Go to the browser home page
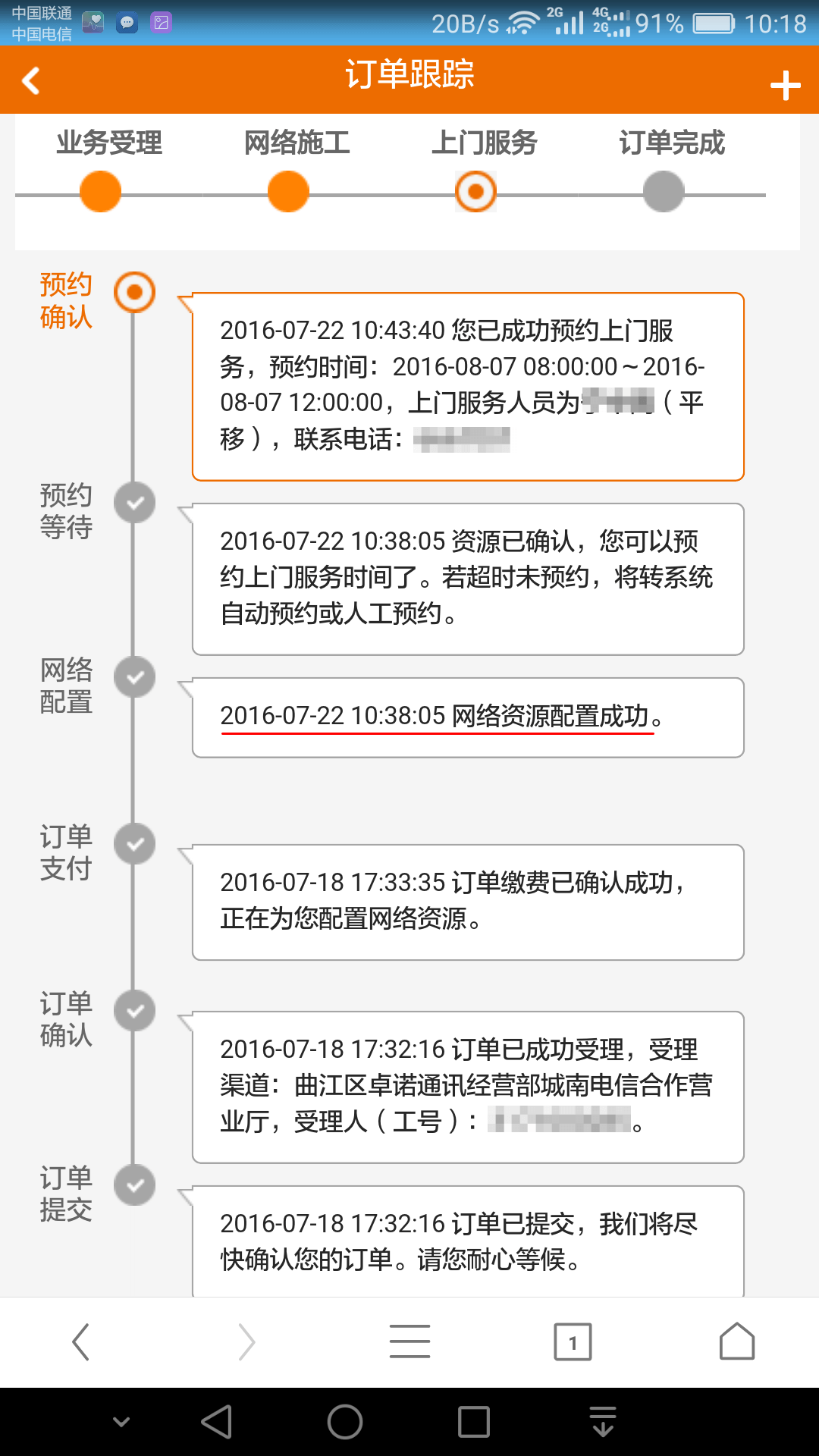The image size is (819, 1456). (736, 1341)
